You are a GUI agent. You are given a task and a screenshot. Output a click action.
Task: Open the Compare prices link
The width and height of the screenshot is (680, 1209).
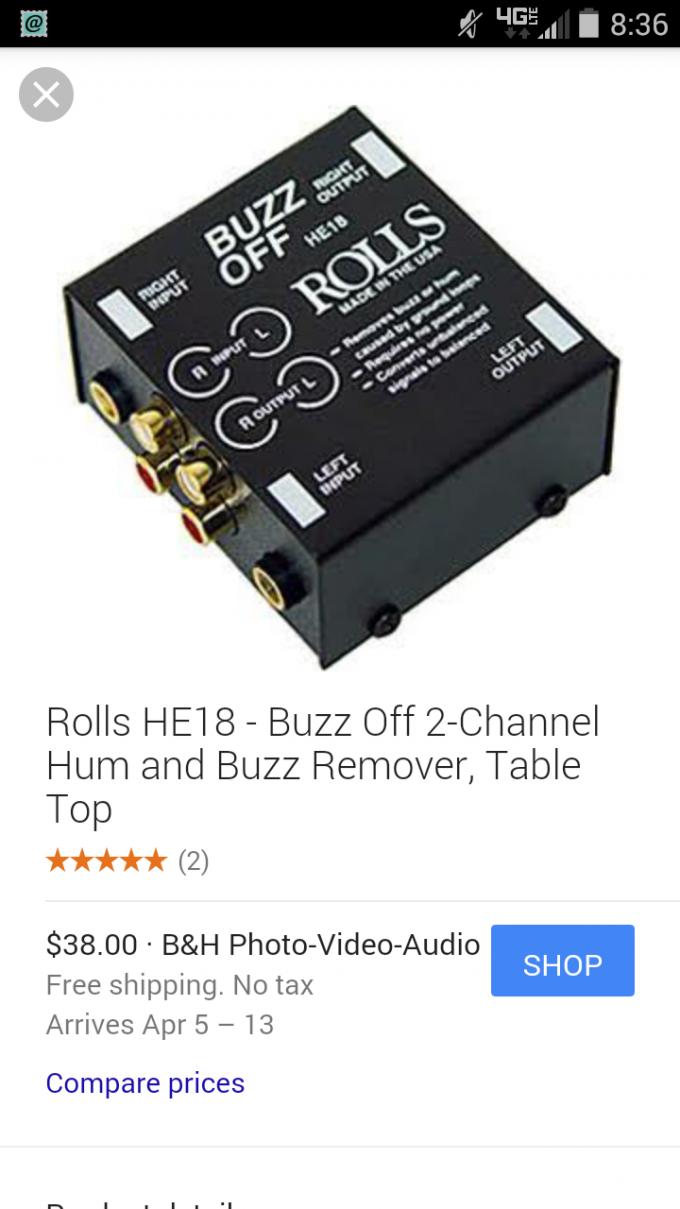point(145,1083)
